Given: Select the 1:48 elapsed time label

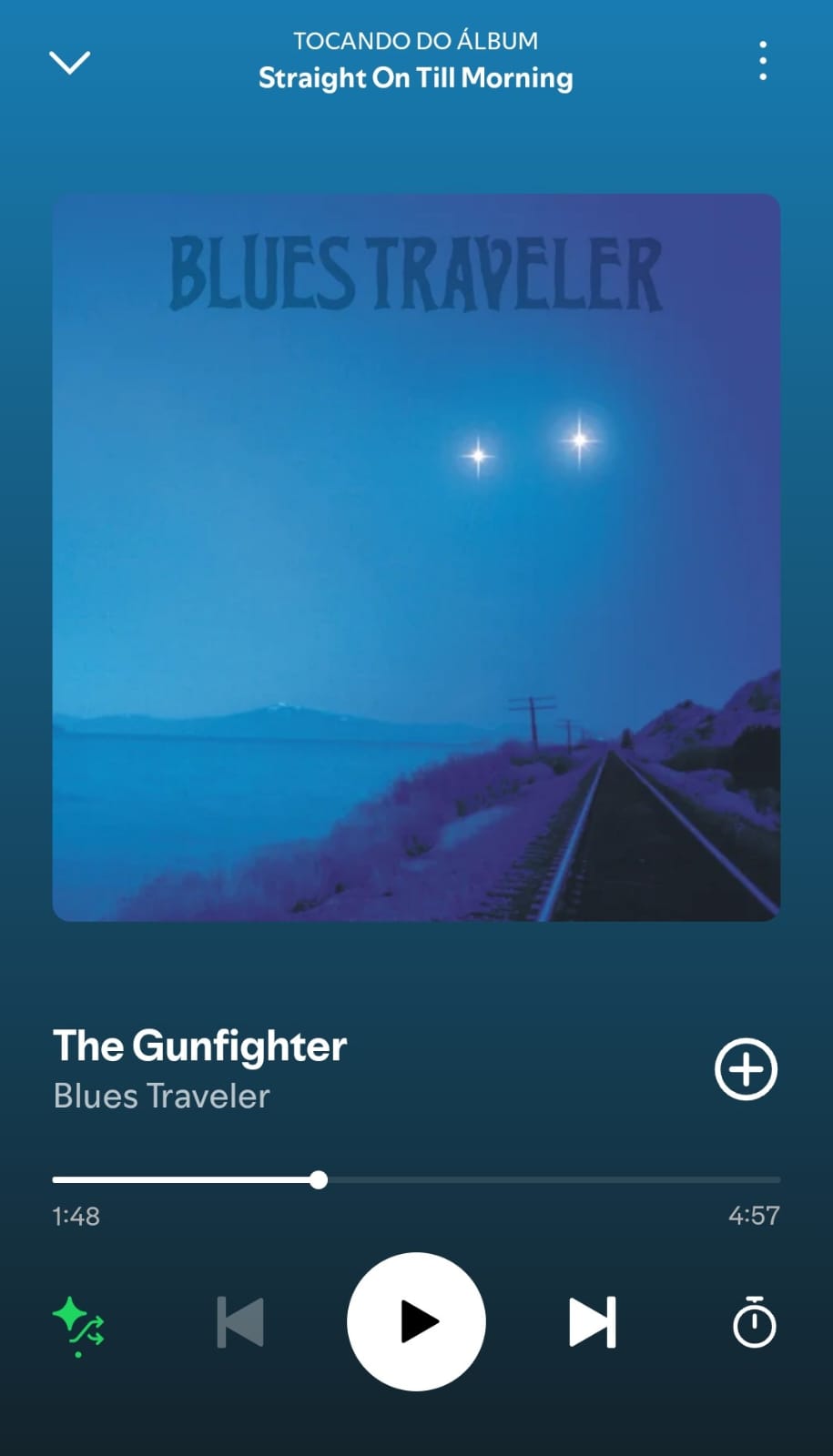Looking at the screenshot, I should click(x=76, y=1216).
